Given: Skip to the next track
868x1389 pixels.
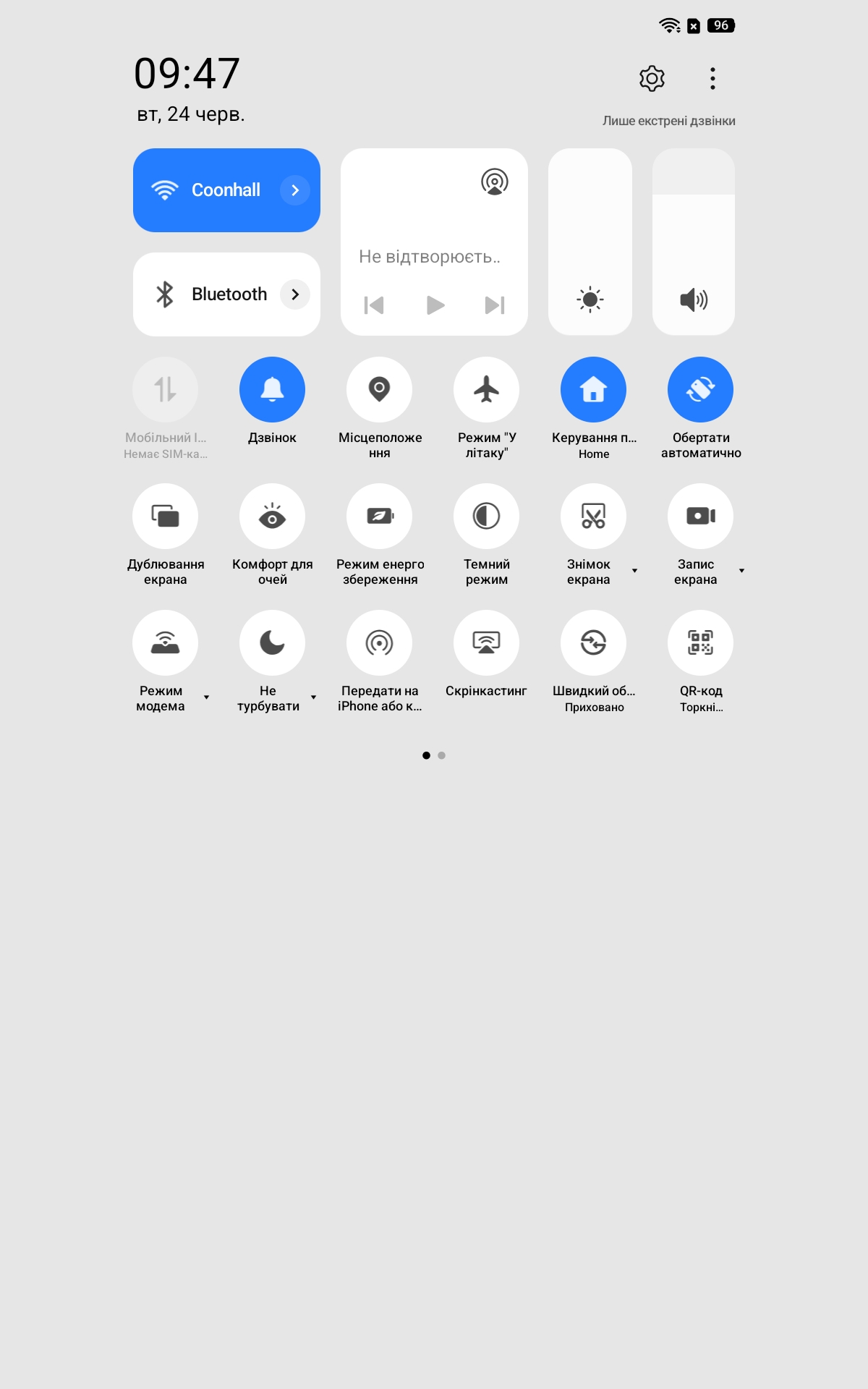Looking at the screenshot, I should (x=495, y=305).
